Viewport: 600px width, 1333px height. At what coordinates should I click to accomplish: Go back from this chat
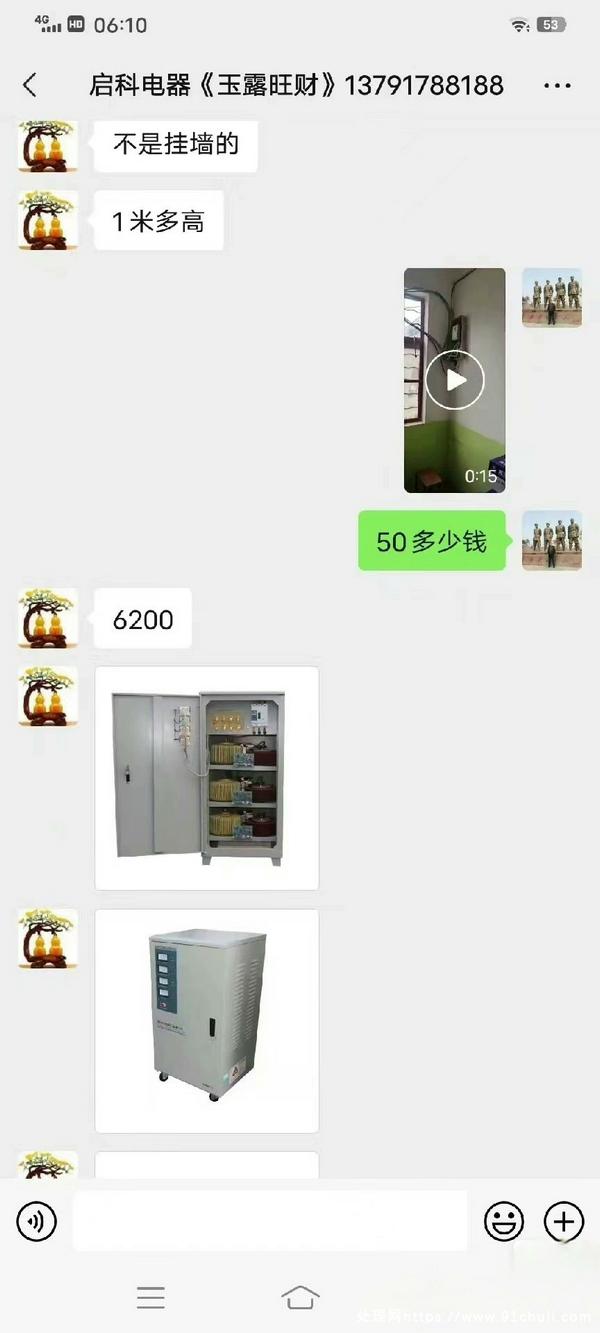(x=30, y=85)
